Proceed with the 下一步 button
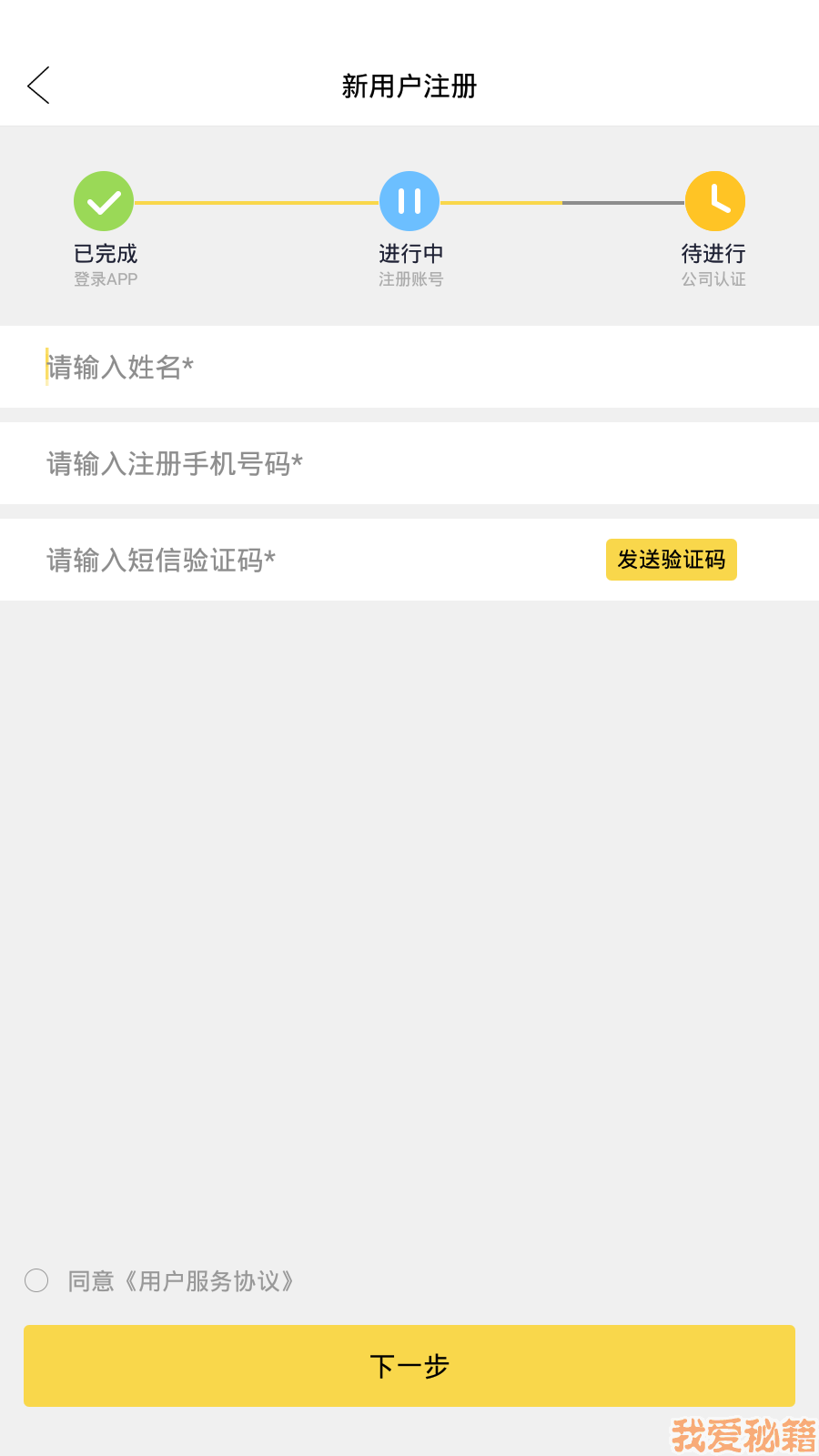Screen dimensions: 819x1456 pos(409,1366)
